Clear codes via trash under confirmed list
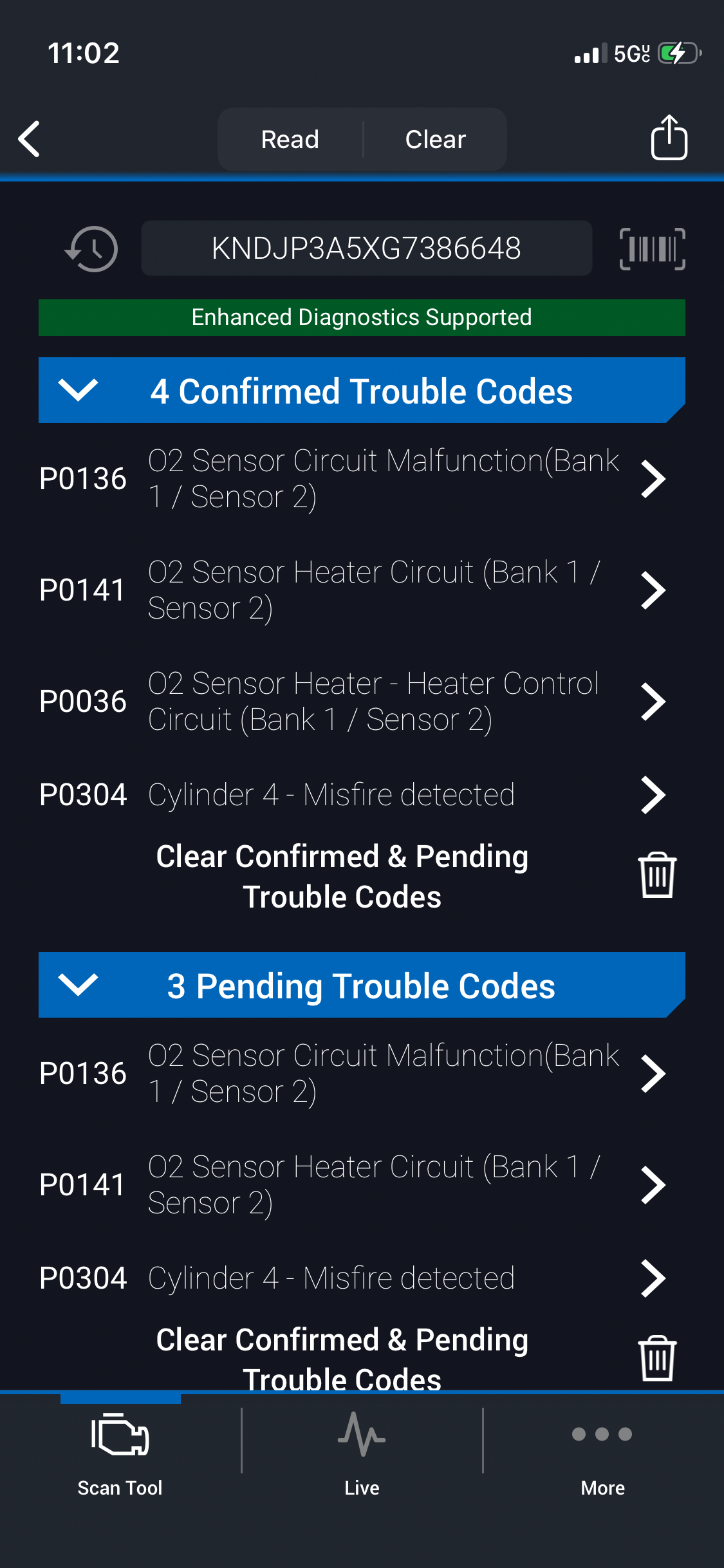Viewport: 724px width, 1568px height. [657, 875]
